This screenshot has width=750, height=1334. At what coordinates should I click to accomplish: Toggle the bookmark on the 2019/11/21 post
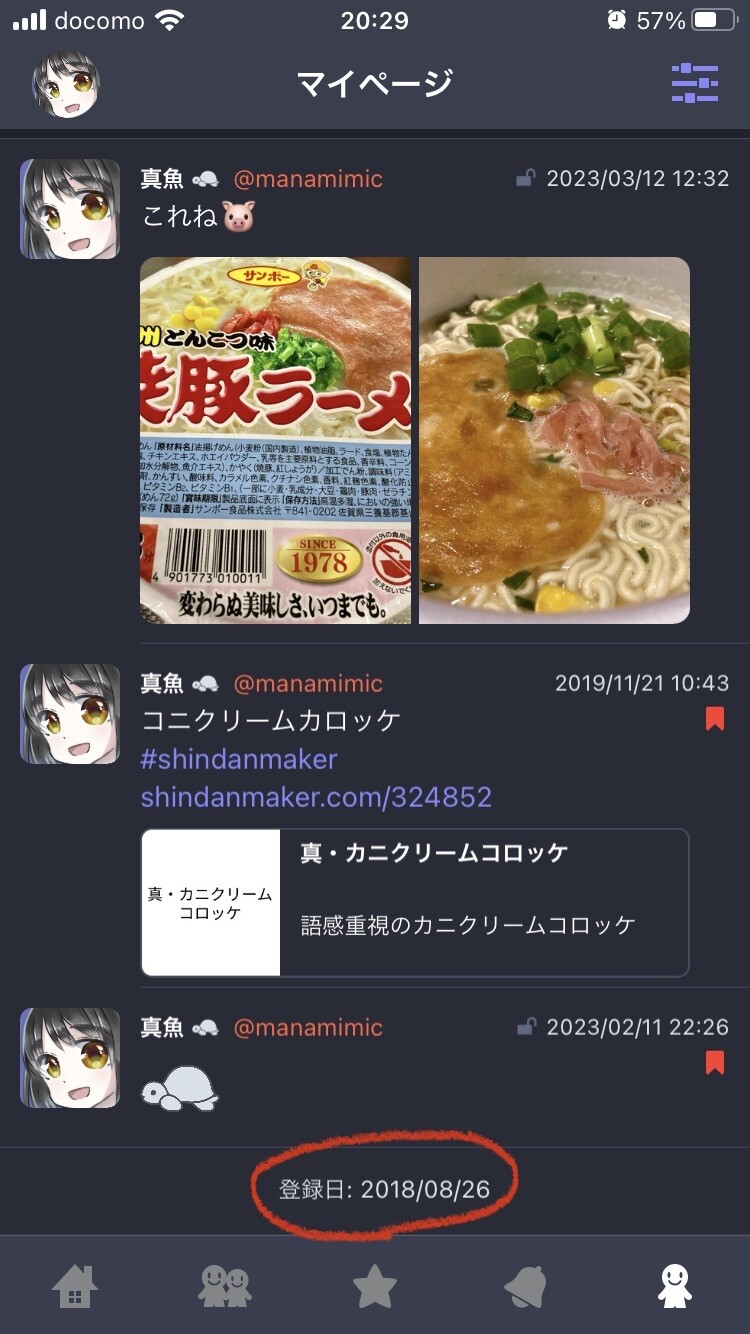715,719
